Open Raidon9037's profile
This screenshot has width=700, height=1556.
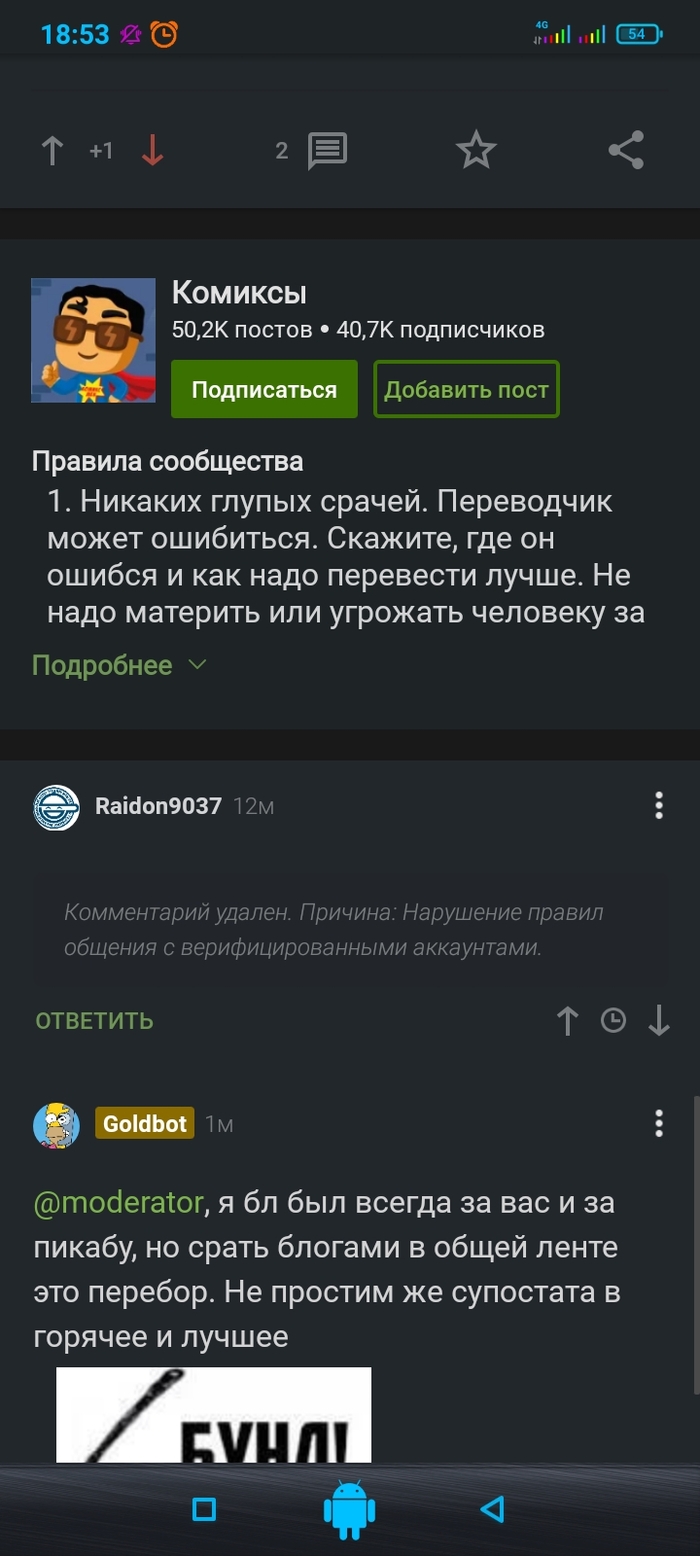point(158,806)
